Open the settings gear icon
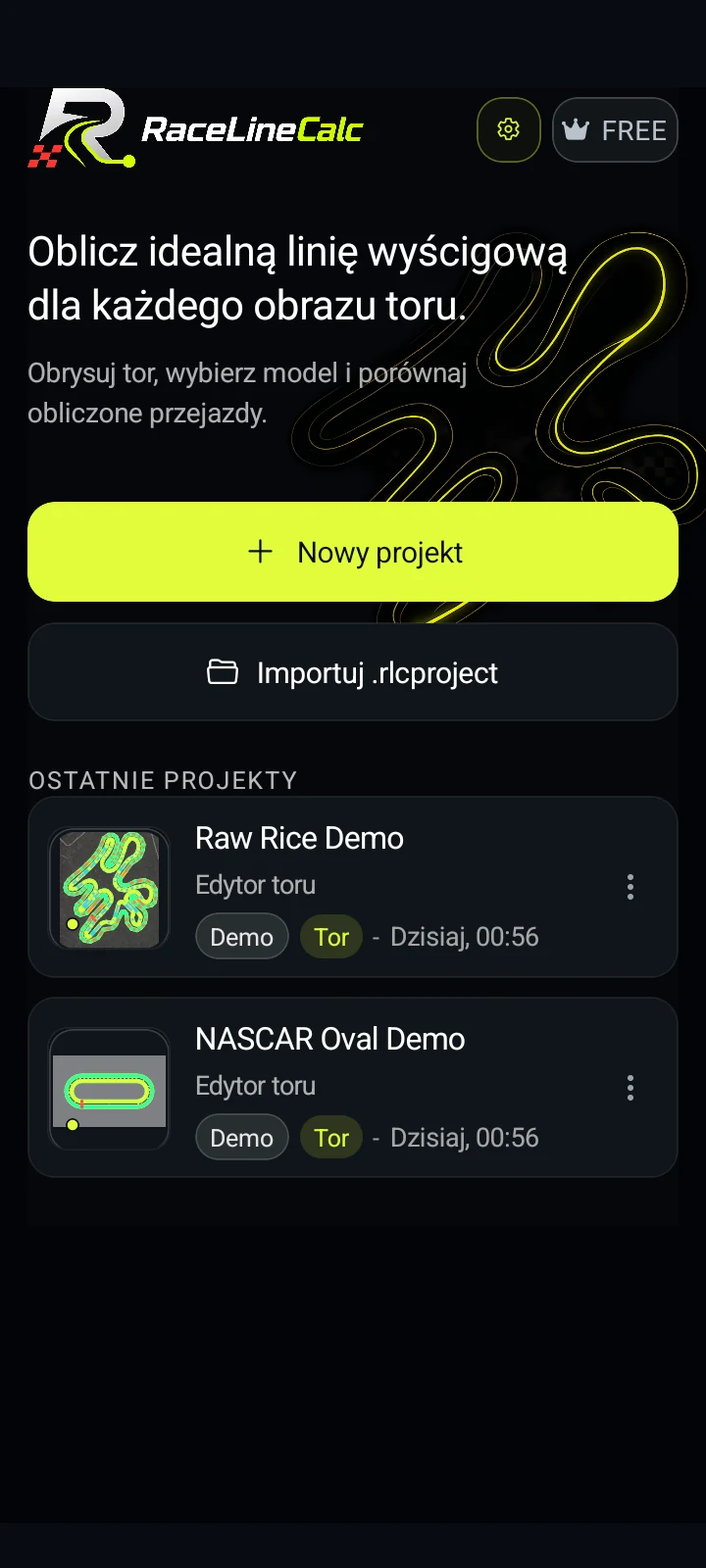This screenshot has height=1568, width=706. [x=508, y=129]
